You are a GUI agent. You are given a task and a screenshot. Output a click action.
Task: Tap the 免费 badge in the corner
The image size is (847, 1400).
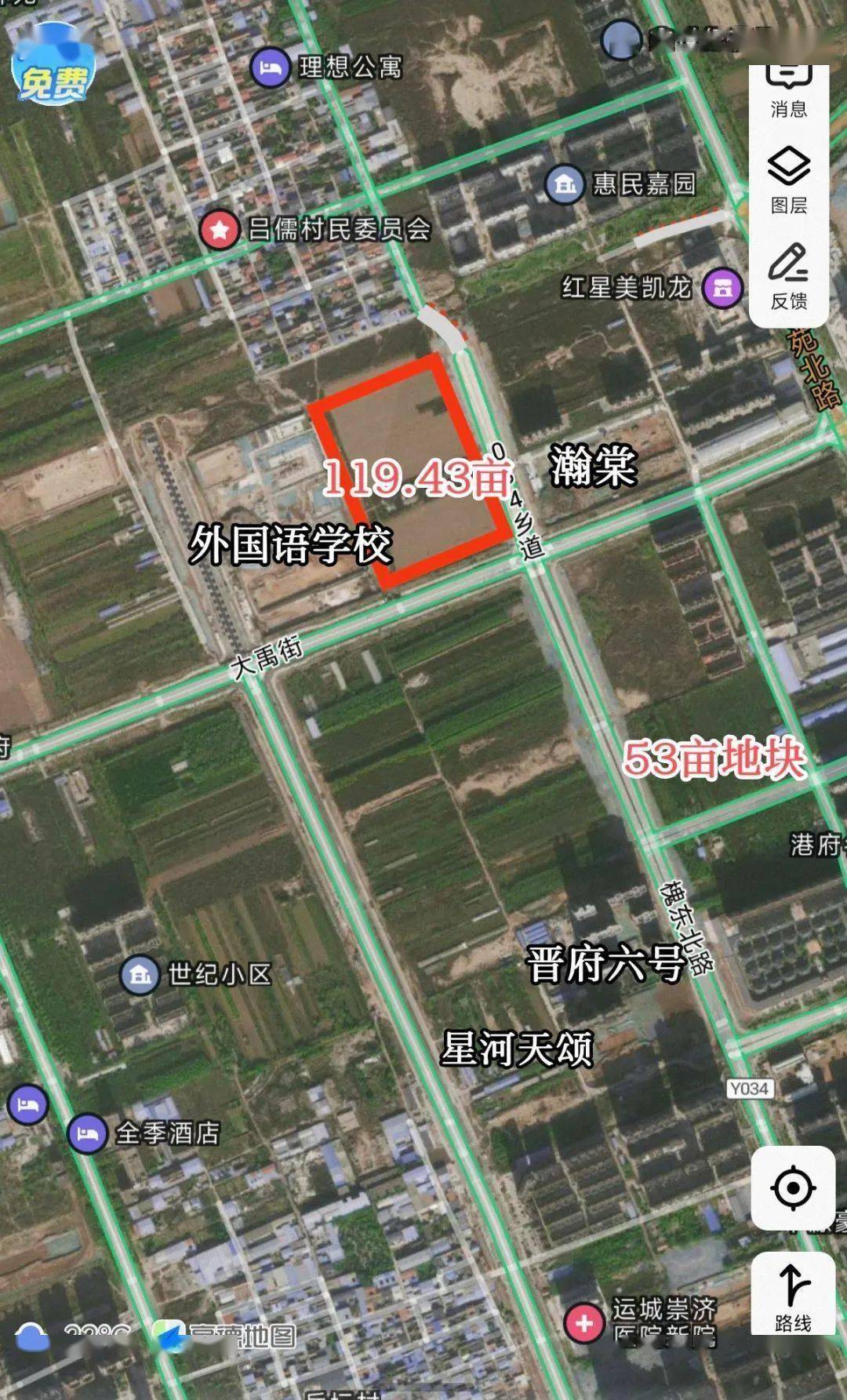[x=53, y=72]
